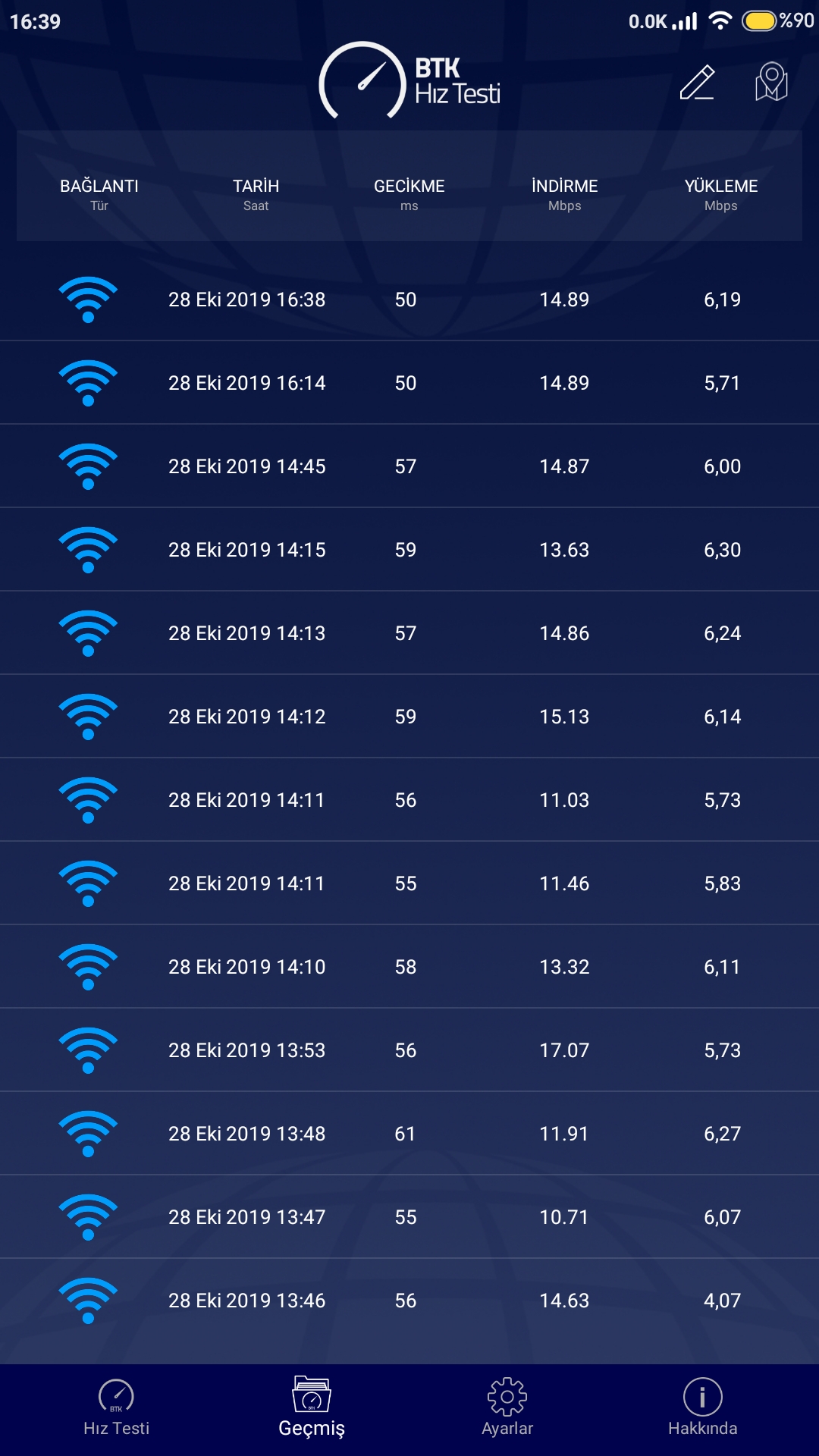Open the 28 Eki 2019 16:38 result

tap(409, 300)
